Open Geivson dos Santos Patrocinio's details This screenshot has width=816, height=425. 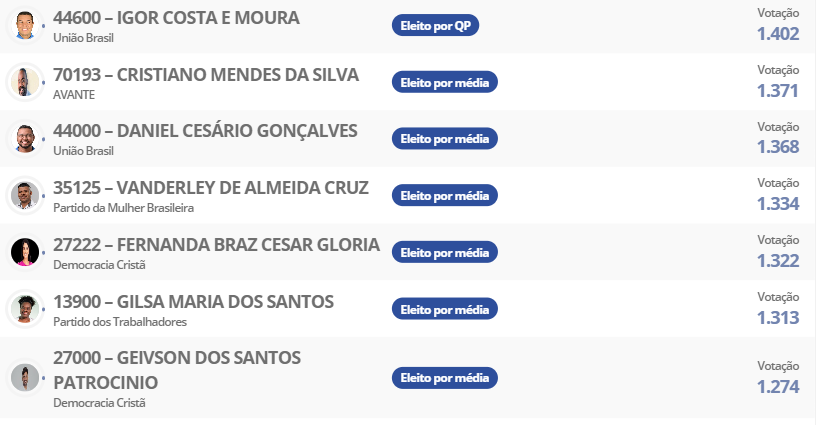[x=176, y=370]
